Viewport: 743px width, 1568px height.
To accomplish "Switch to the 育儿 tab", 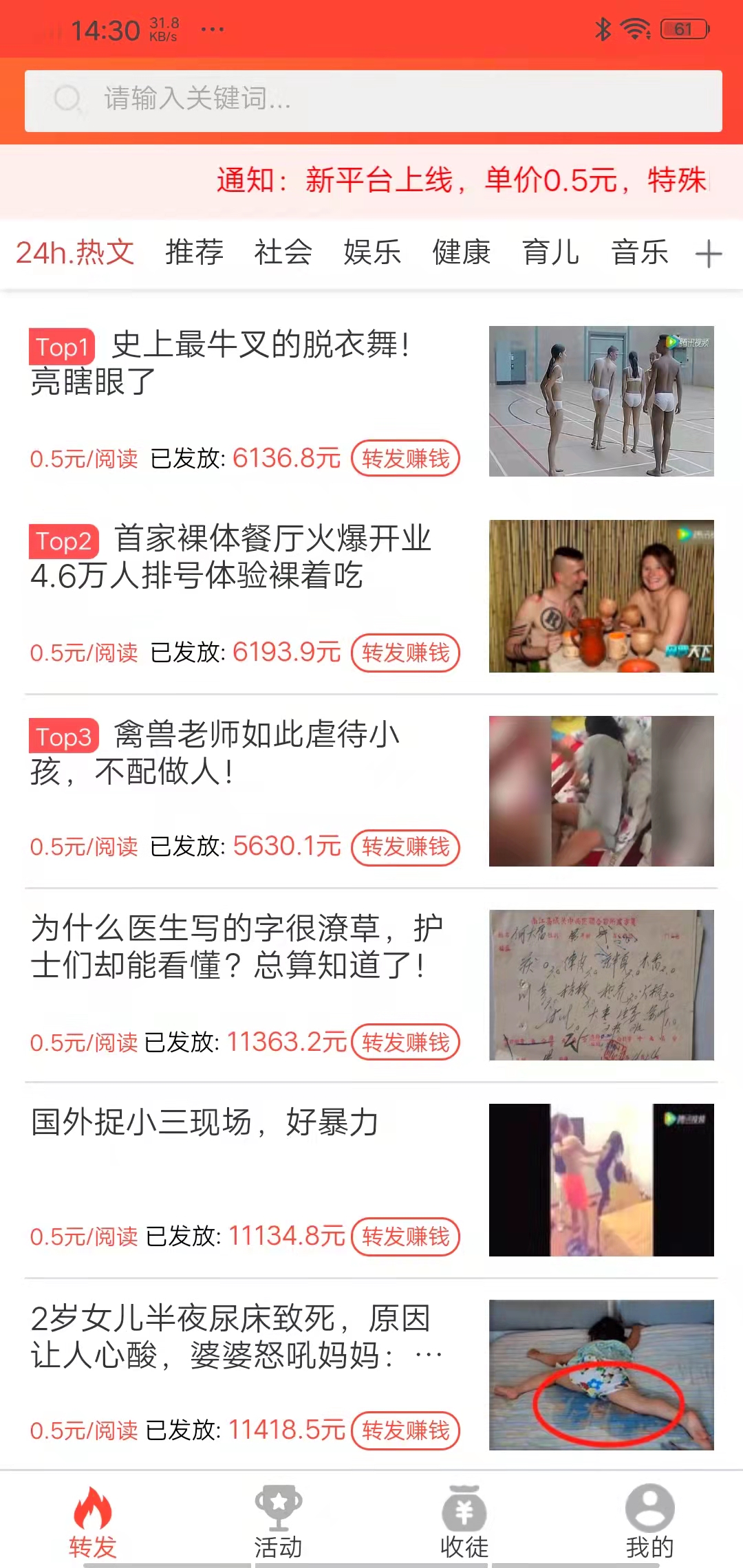I will click(x=550, y=252).
